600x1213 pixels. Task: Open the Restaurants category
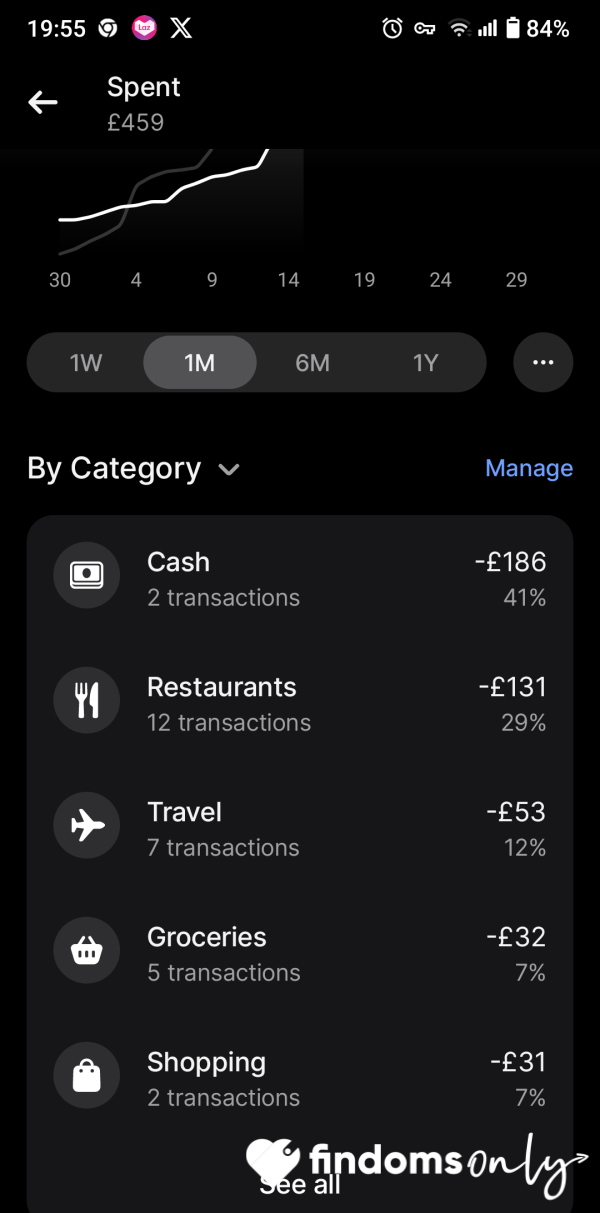tap(300, 703)
